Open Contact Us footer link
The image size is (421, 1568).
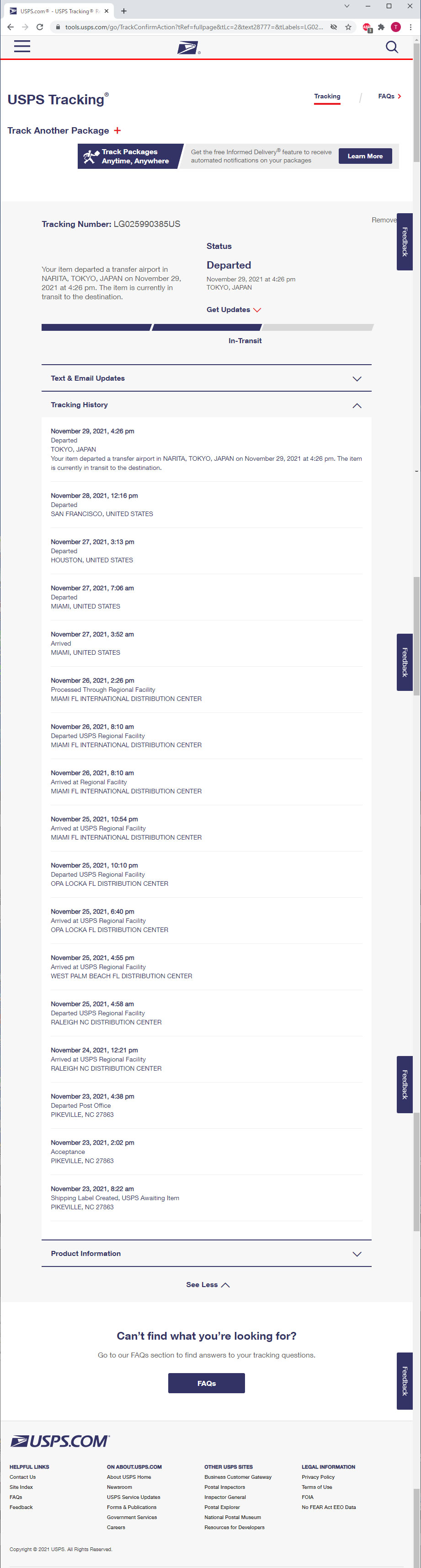[x=22, y=1476]
